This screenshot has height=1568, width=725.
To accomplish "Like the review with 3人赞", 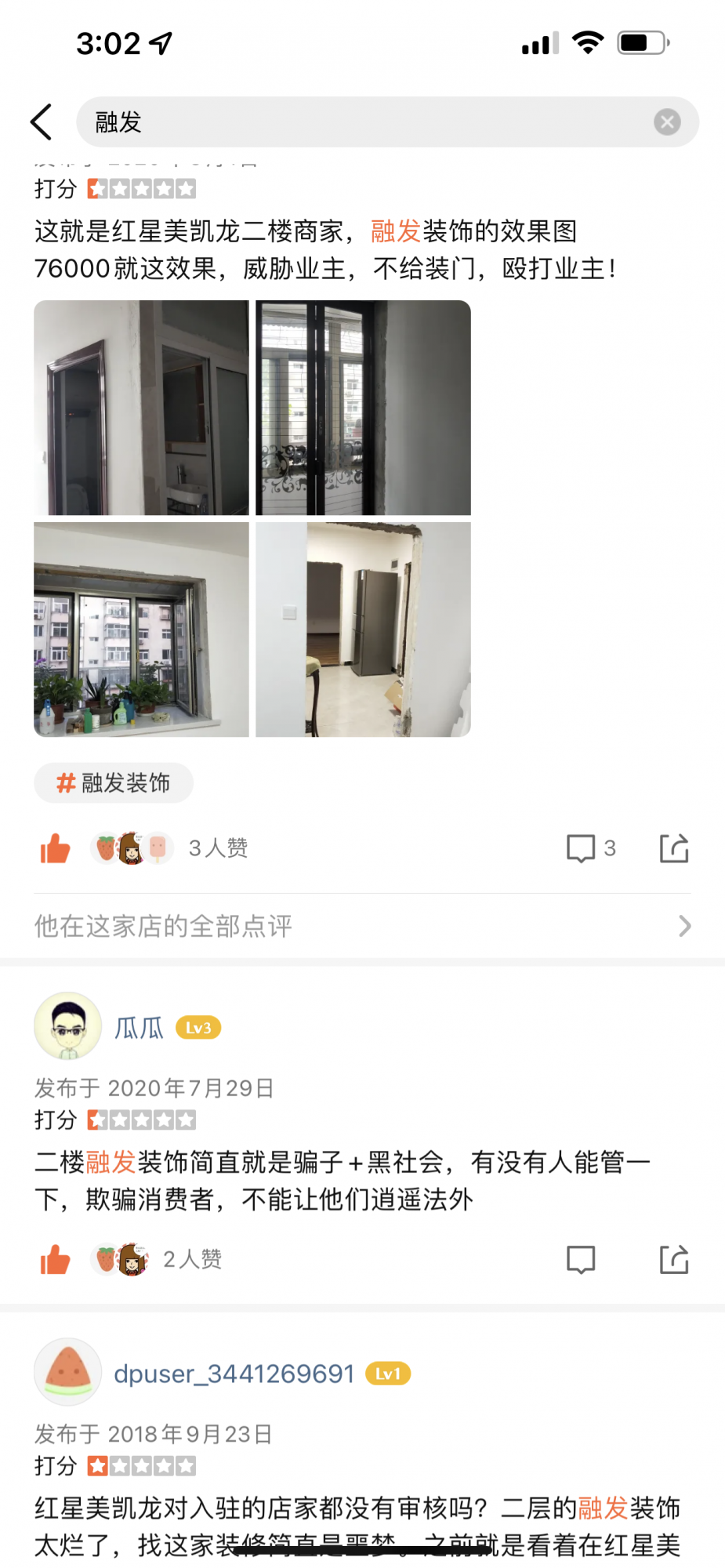I will point(55,848).
